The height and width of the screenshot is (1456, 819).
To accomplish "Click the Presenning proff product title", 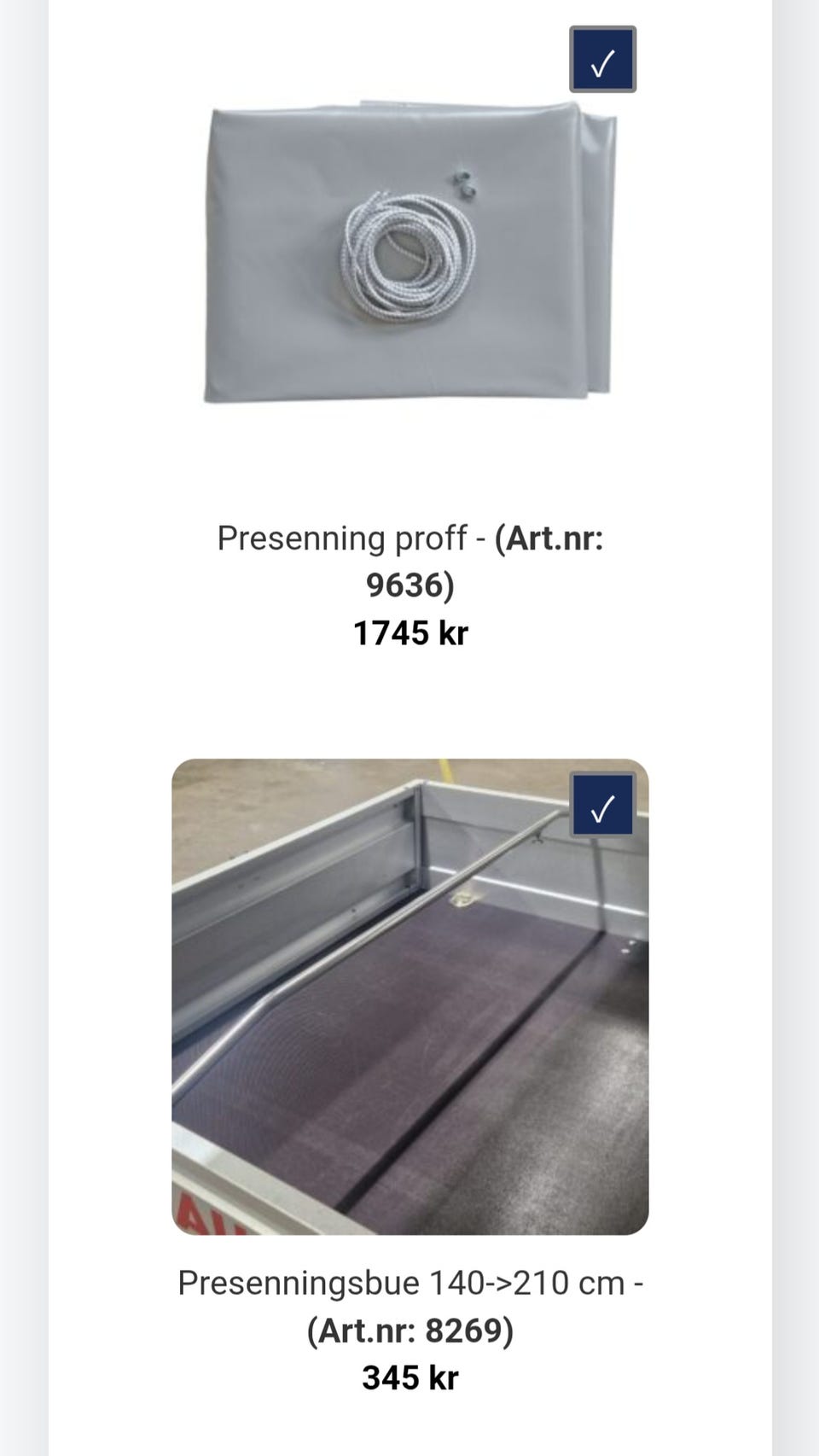I will click(x=409, y=538).
